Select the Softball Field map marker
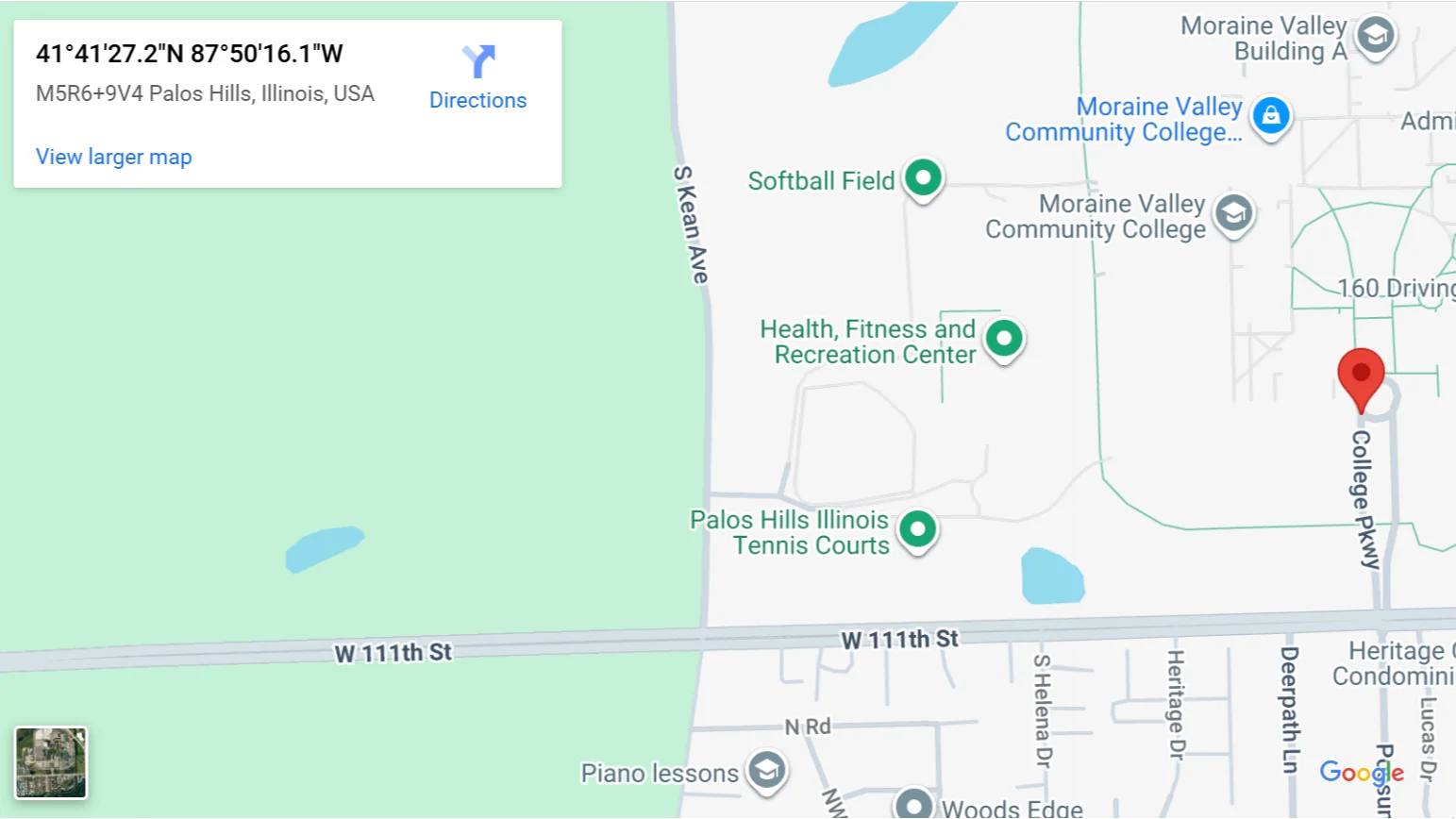The width and height of the screenshot is (1456, 819). 923,177
